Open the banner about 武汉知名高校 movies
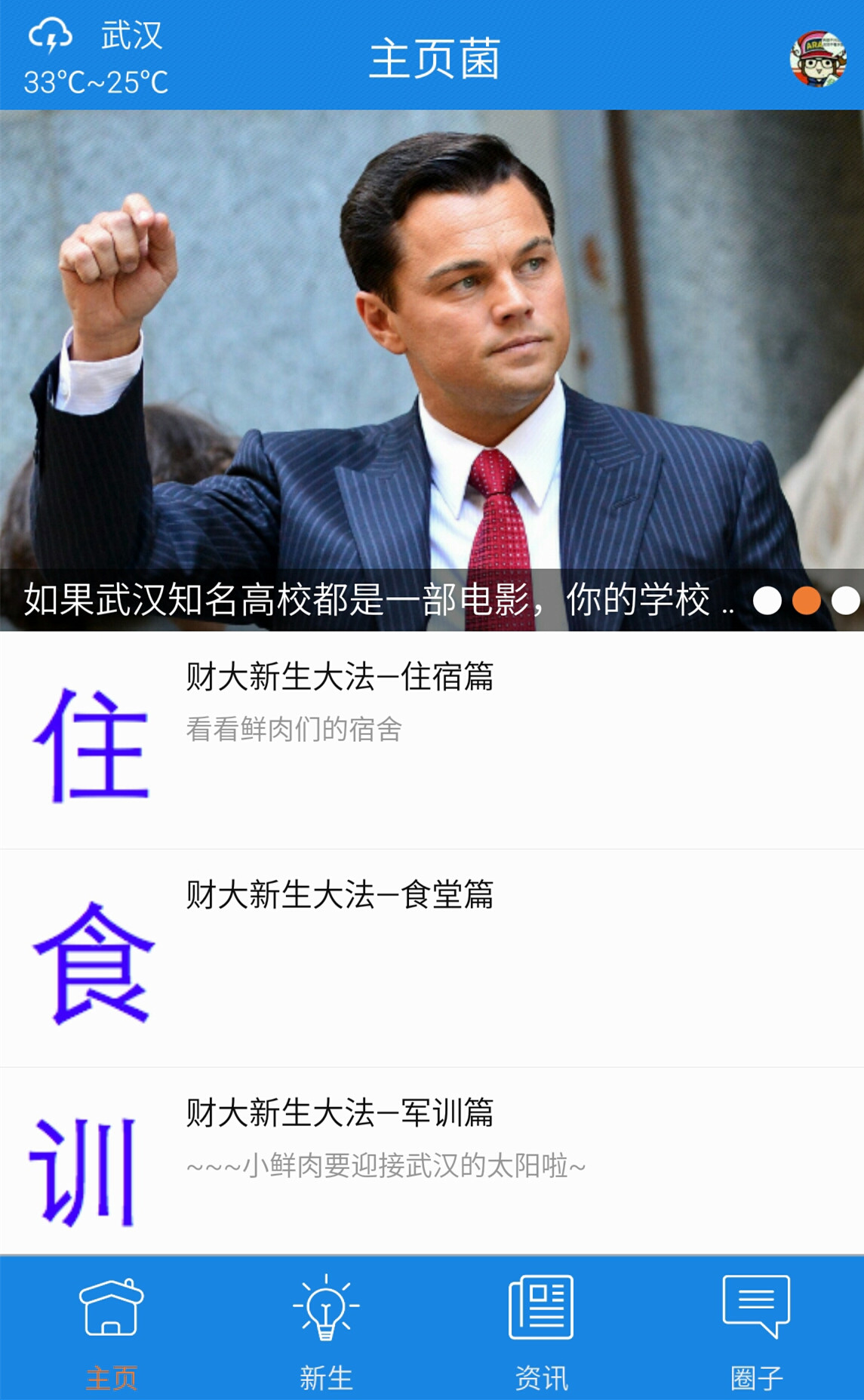Screen dimensions: 864x1400 click(x=432, y=370)
